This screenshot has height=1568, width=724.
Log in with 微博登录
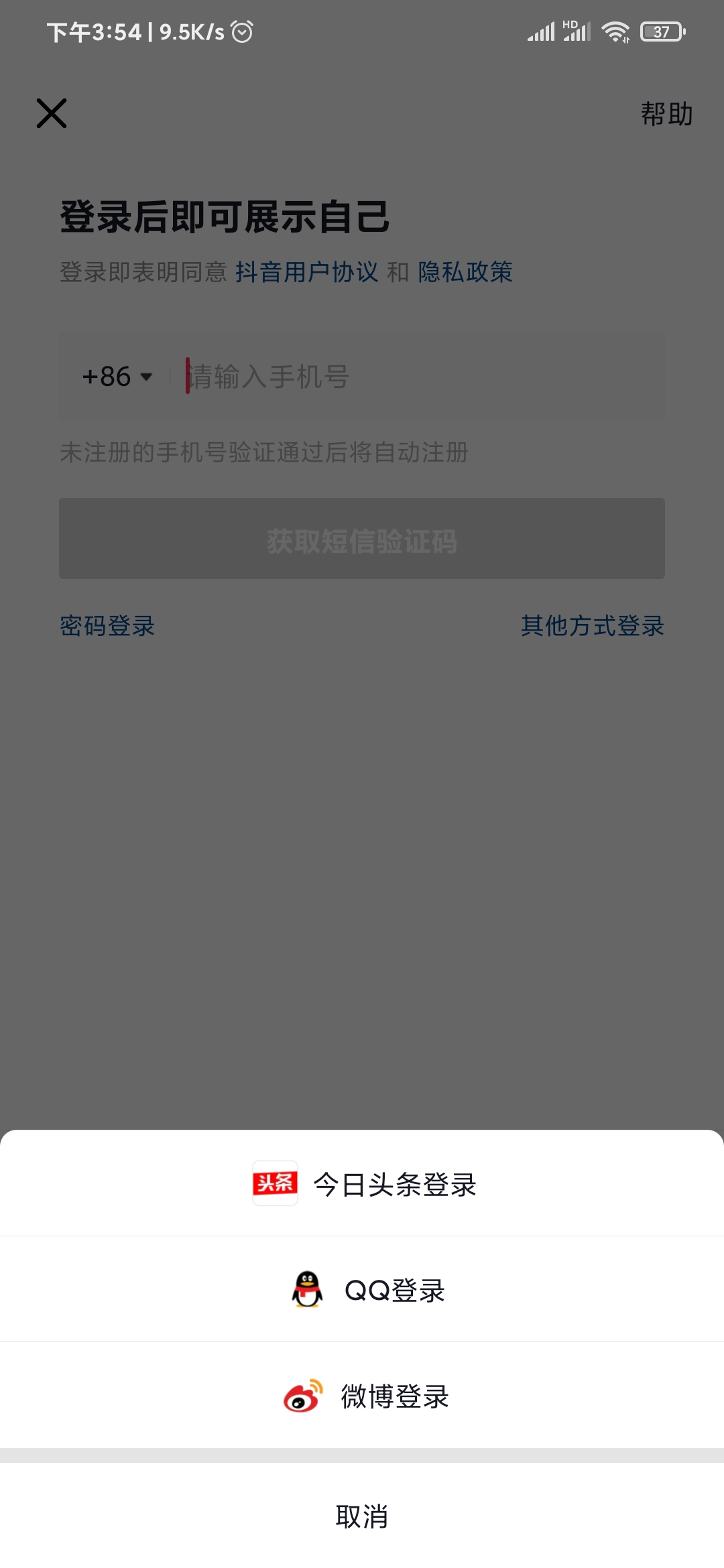pyautogui.click(x=366, y=1396)
